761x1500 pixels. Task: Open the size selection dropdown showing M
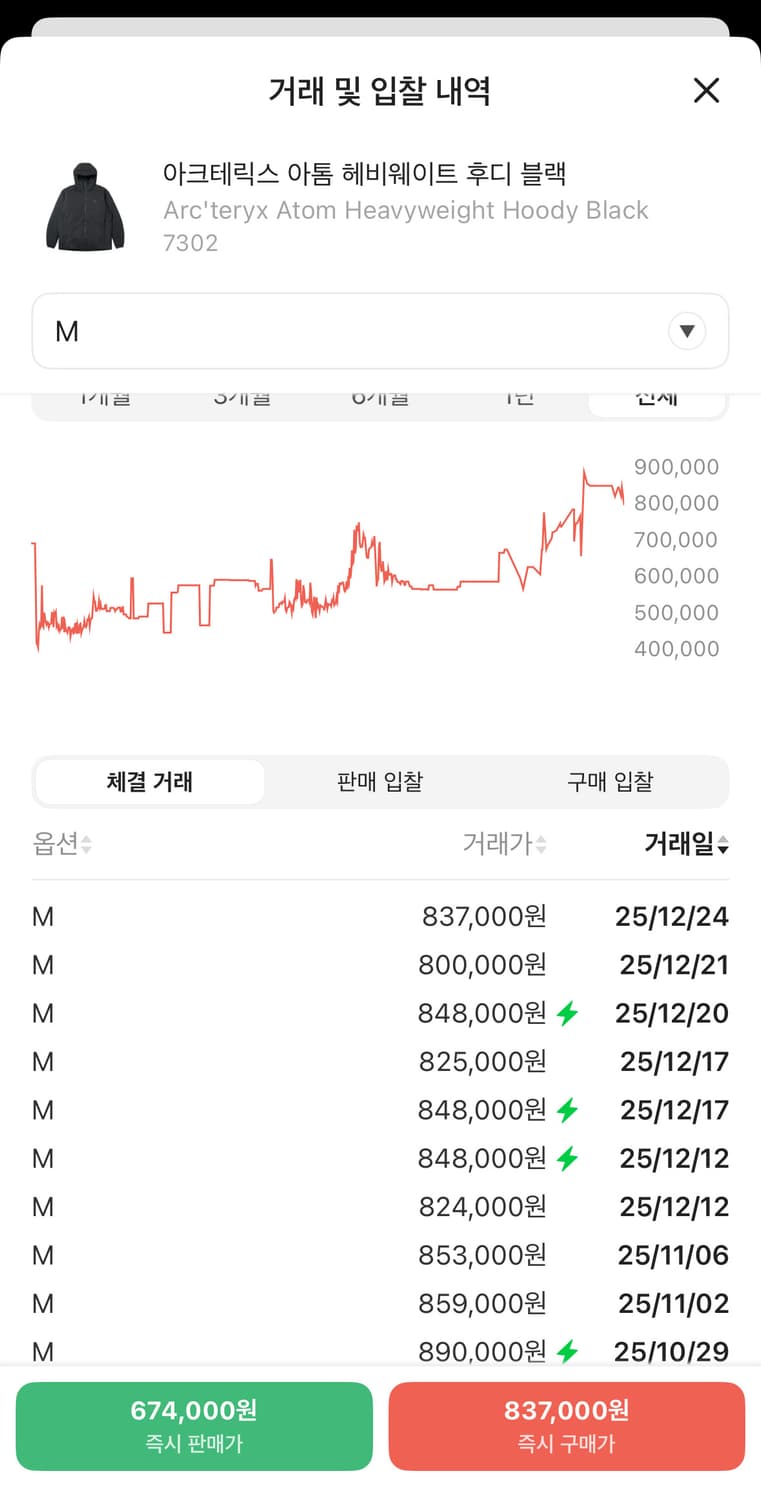point(380,331)
